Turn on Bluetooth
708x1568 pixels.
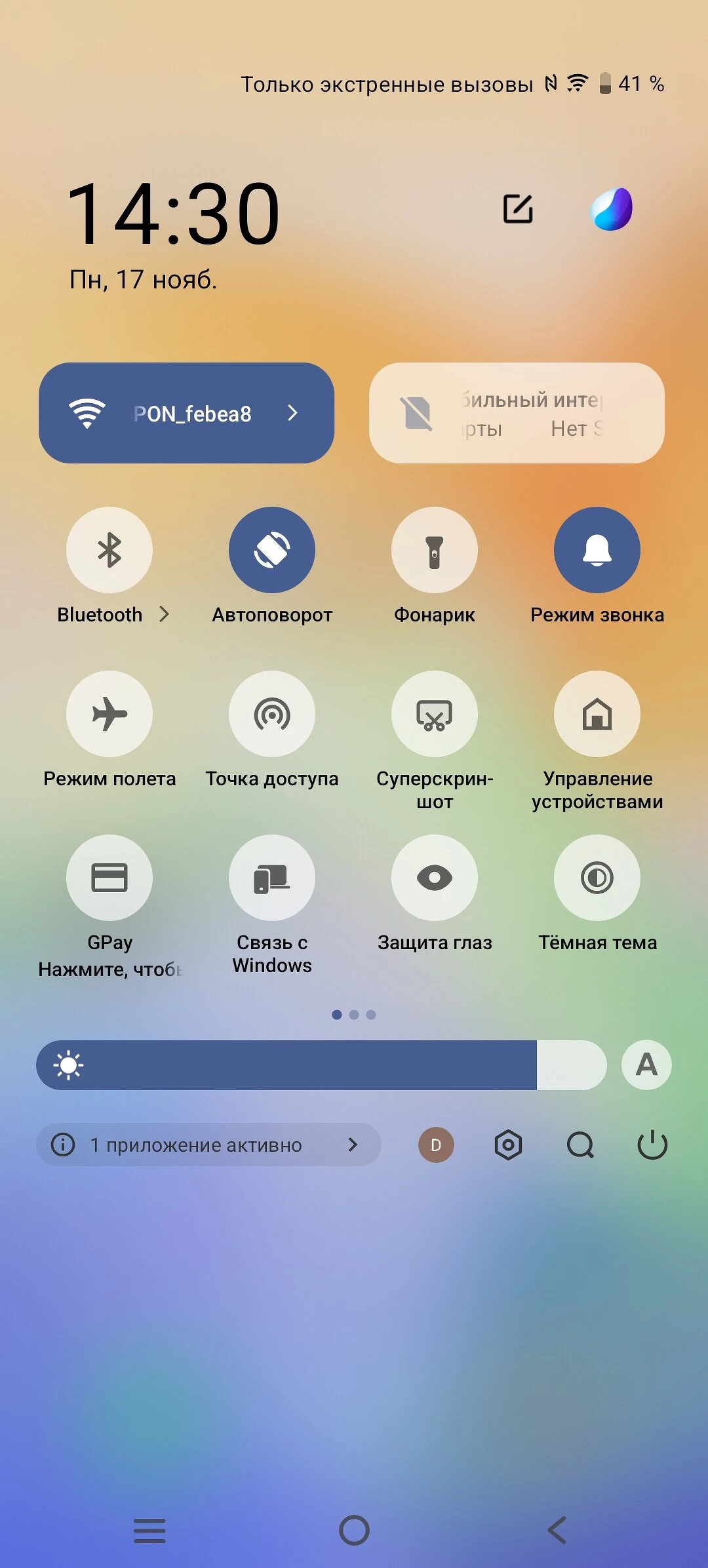click(x=109, y=550)
